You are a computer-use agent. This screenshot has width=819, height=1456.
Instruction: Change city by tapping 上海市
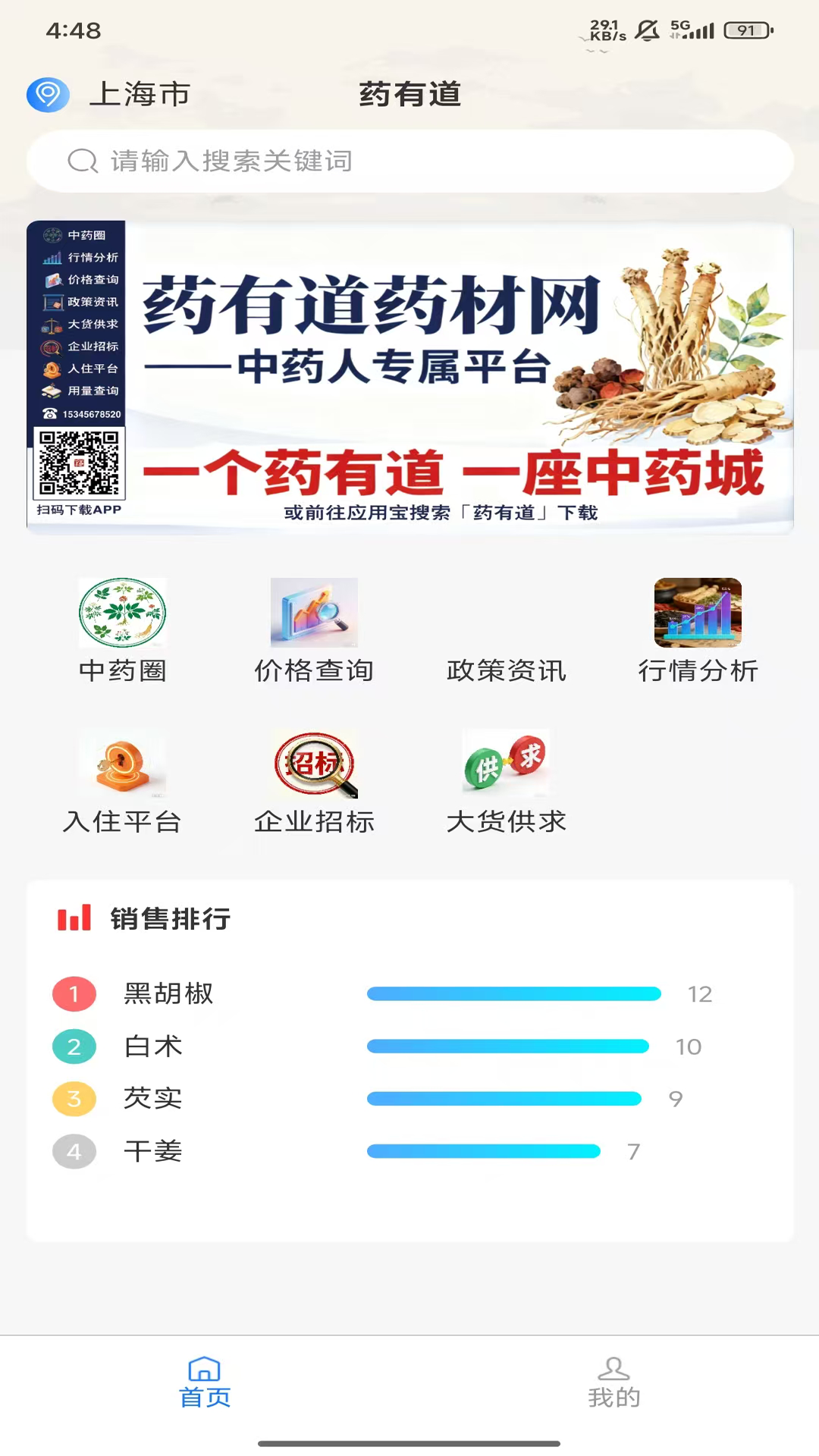point(140,94)
